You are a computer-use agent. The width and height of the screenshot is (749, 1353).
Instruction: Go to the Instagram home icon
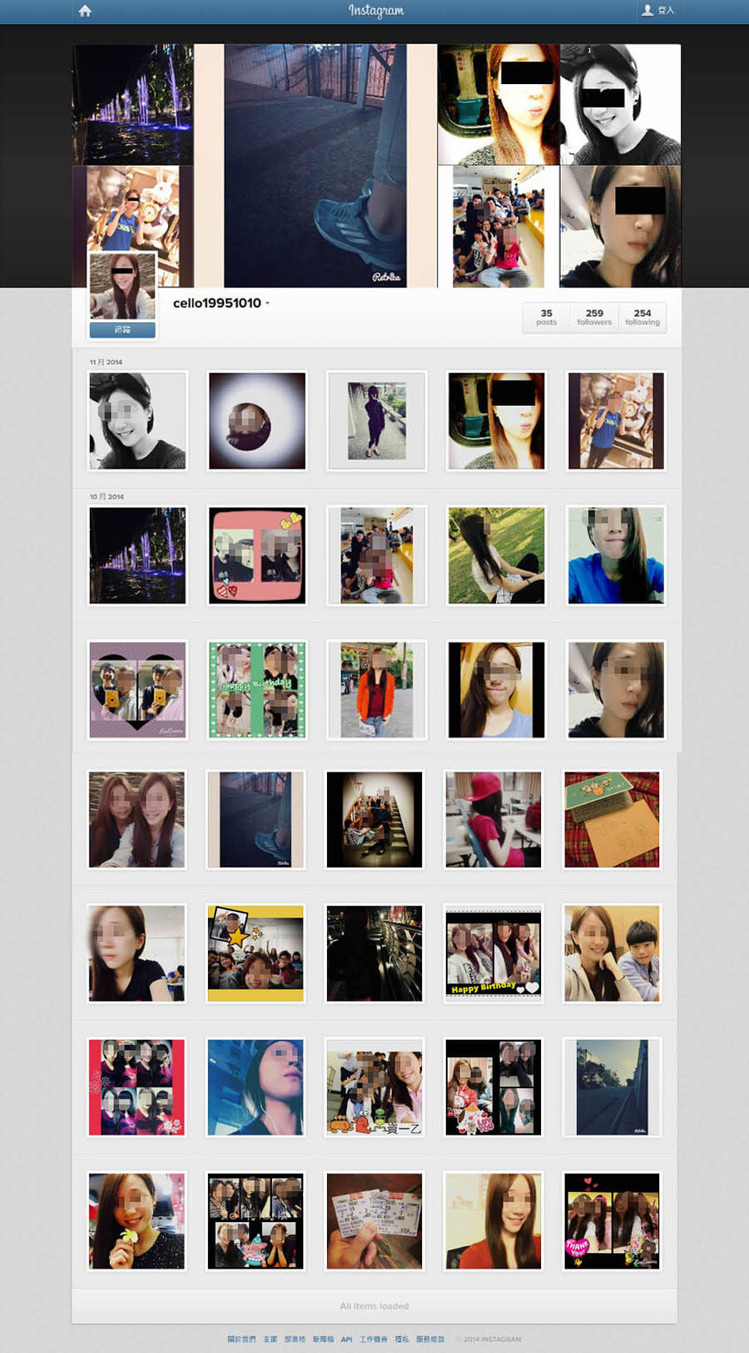(x=85, y=11)
